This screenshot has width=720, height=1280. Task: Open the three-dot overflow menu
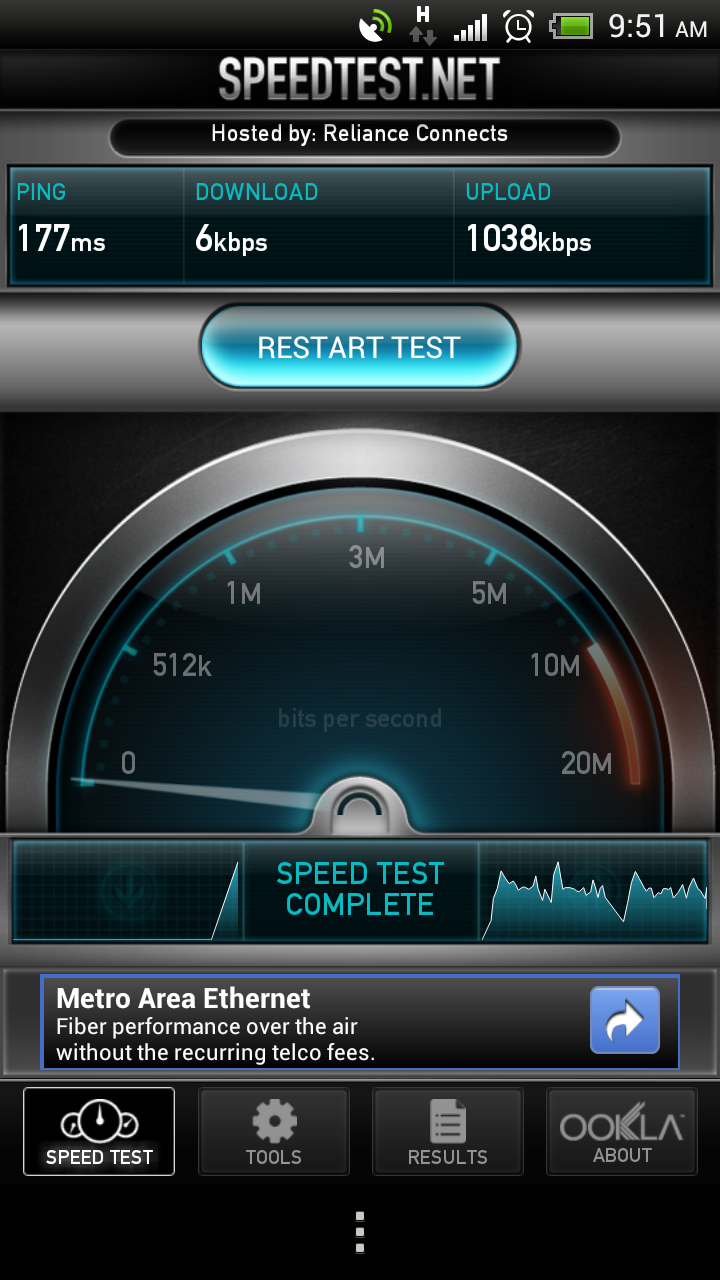click(x=359, y=1232)
